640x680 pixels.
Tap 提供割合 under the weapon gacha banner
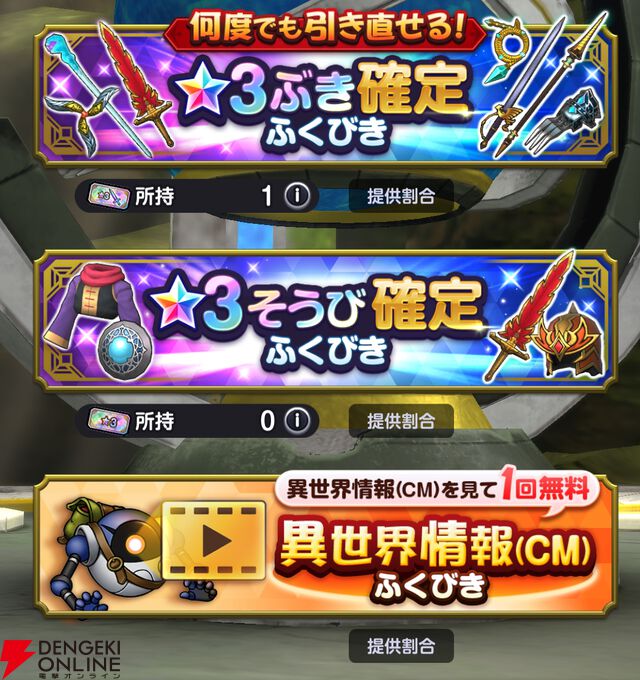400,195
